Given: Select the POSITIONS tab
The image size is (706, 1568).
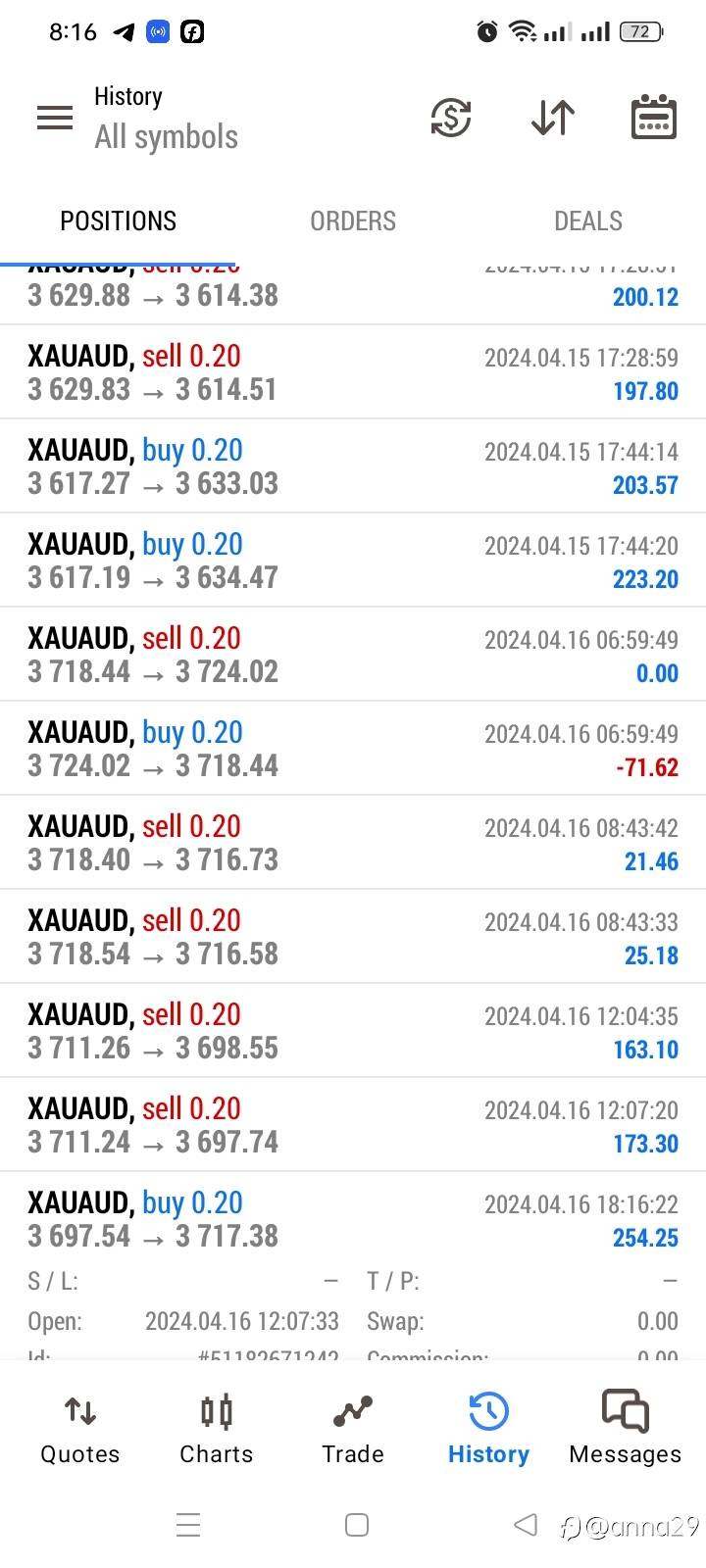Looking at the screenshot, I should 118,221.
